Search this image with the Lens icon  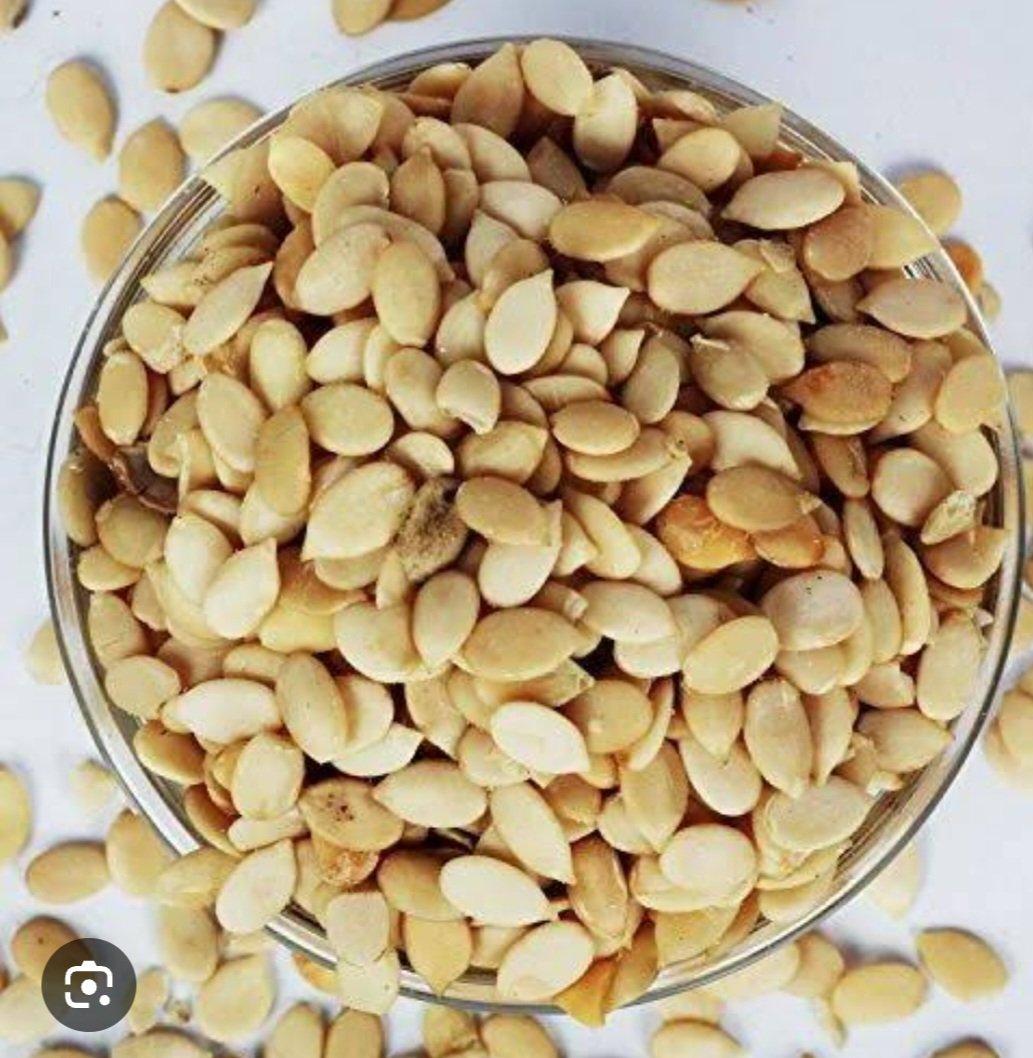click(88, 985)
